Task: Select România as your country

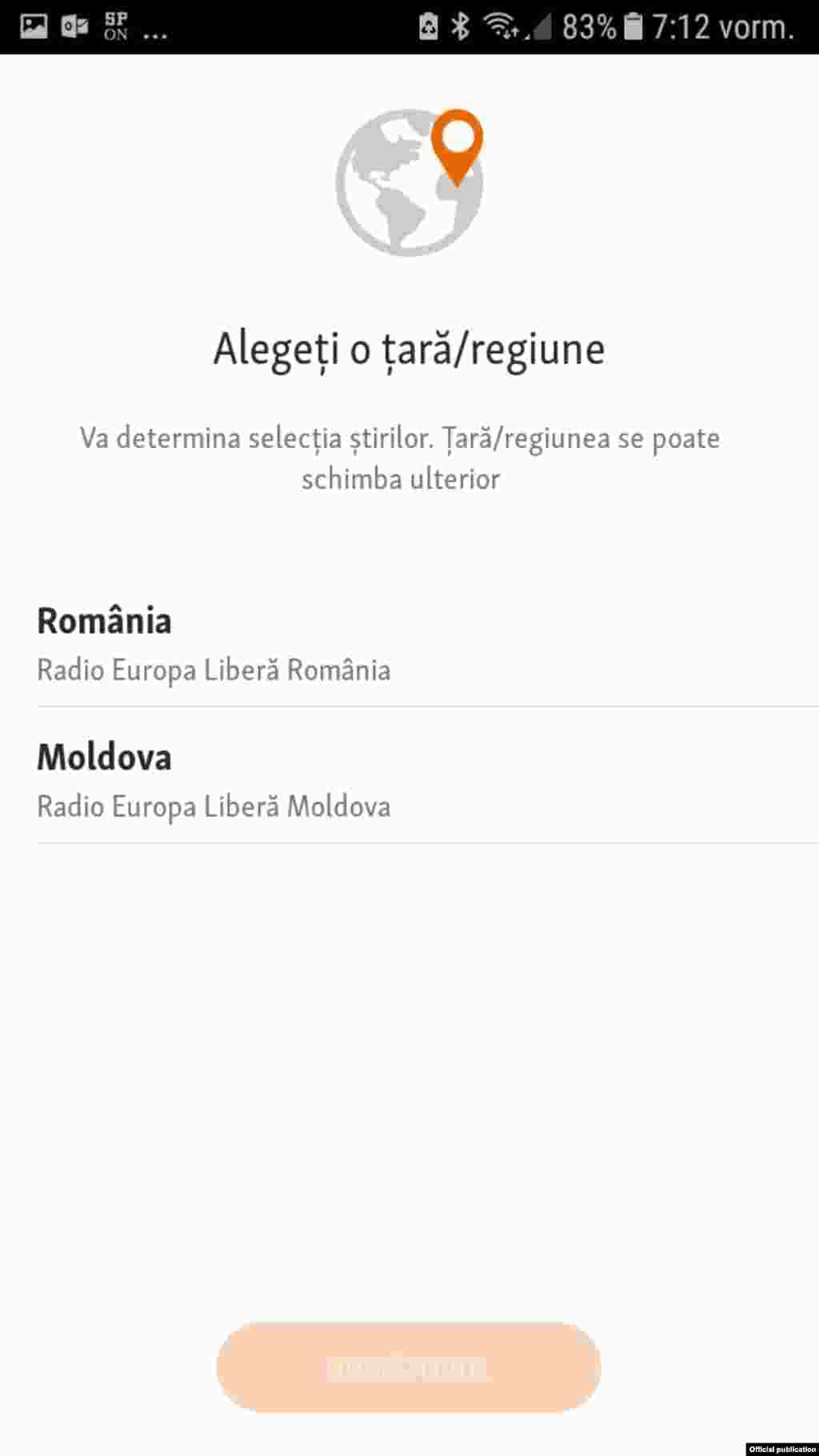Action: tap(104, 622)
